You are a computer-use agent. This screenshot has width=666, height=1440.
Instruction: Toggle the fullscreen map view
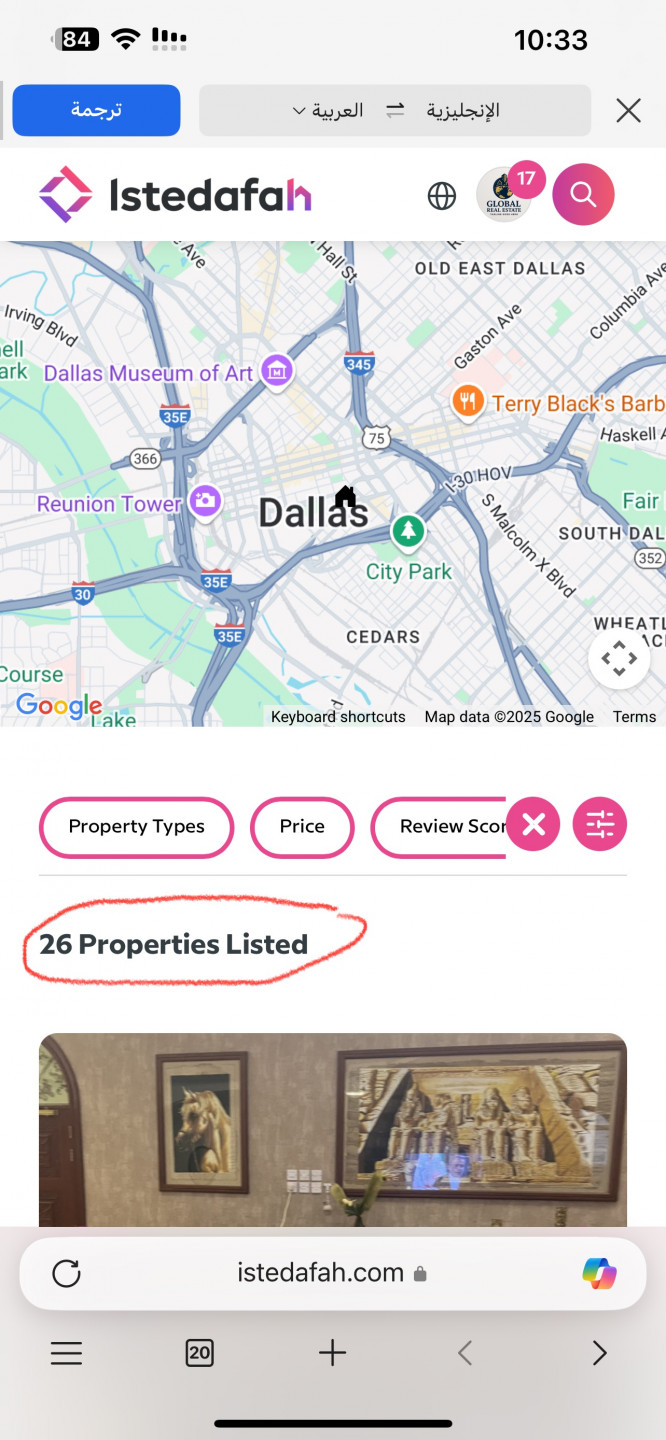tap(619, 658)
